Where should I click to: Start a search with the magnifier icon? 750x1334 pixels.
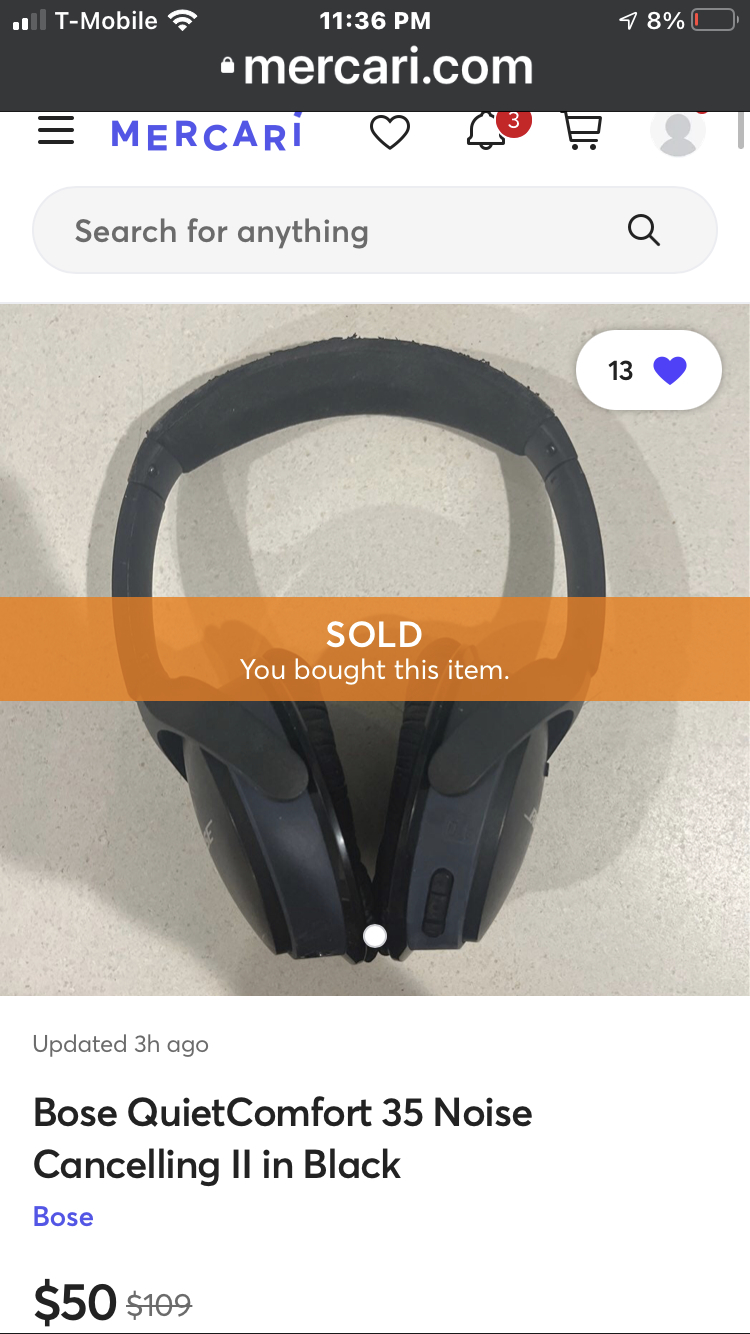643,230
